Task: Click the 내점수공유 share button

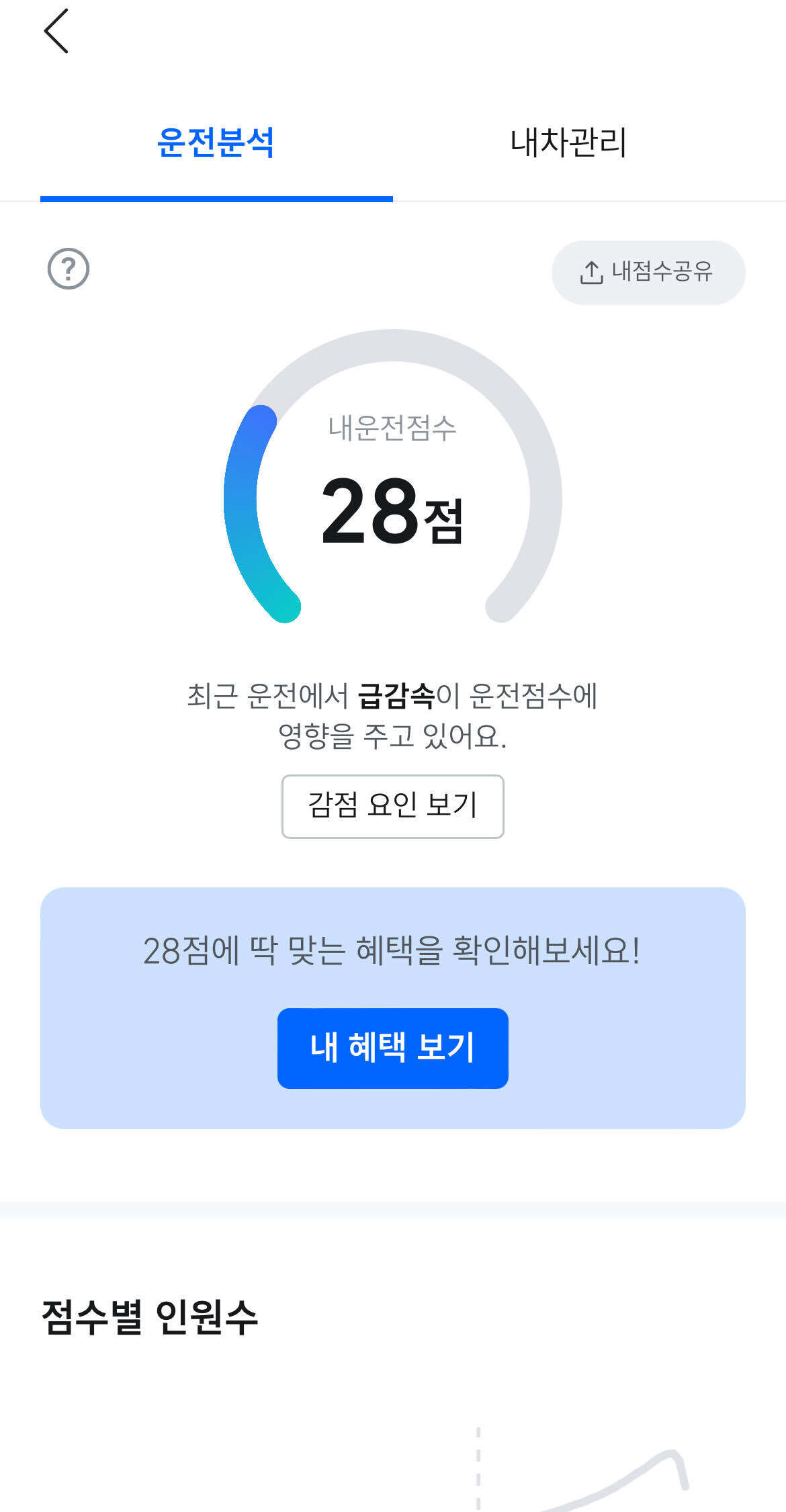Action: click(649, 271)
